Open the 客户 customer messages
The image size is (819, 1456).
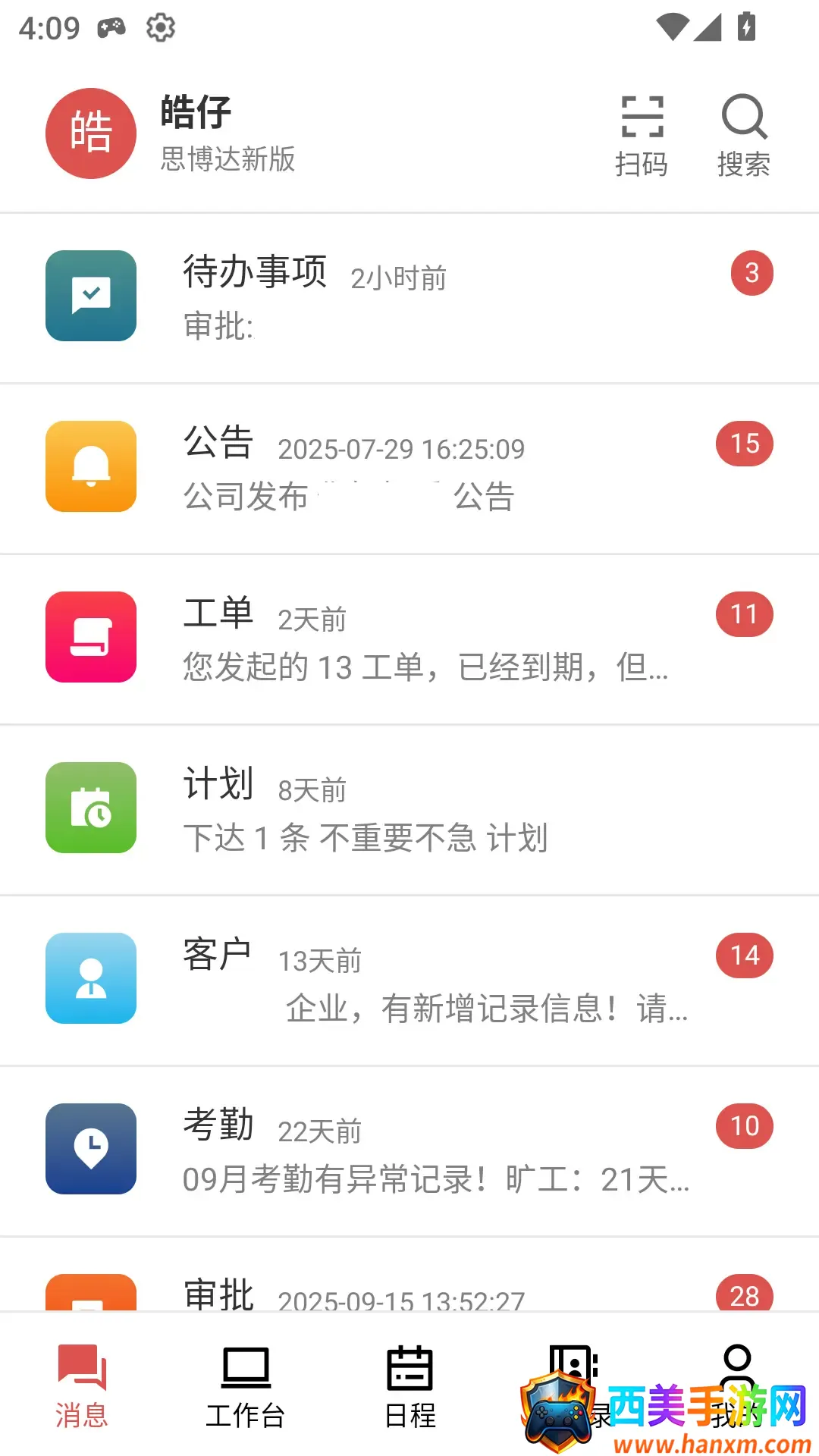pos(409,981)
